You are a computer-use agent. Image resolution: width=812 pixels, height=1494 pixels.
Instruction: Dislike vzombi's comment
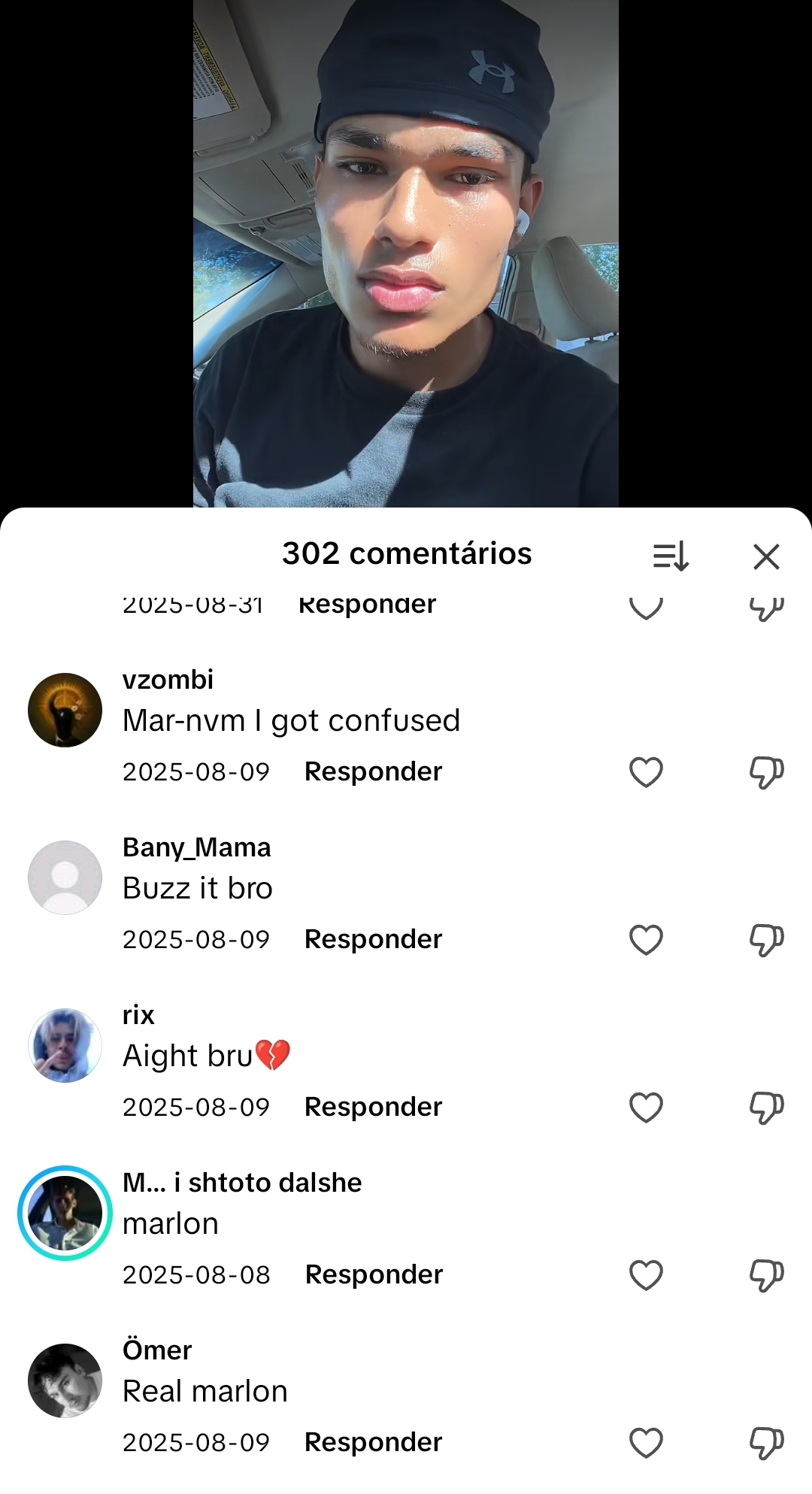(x=766, y=772)
